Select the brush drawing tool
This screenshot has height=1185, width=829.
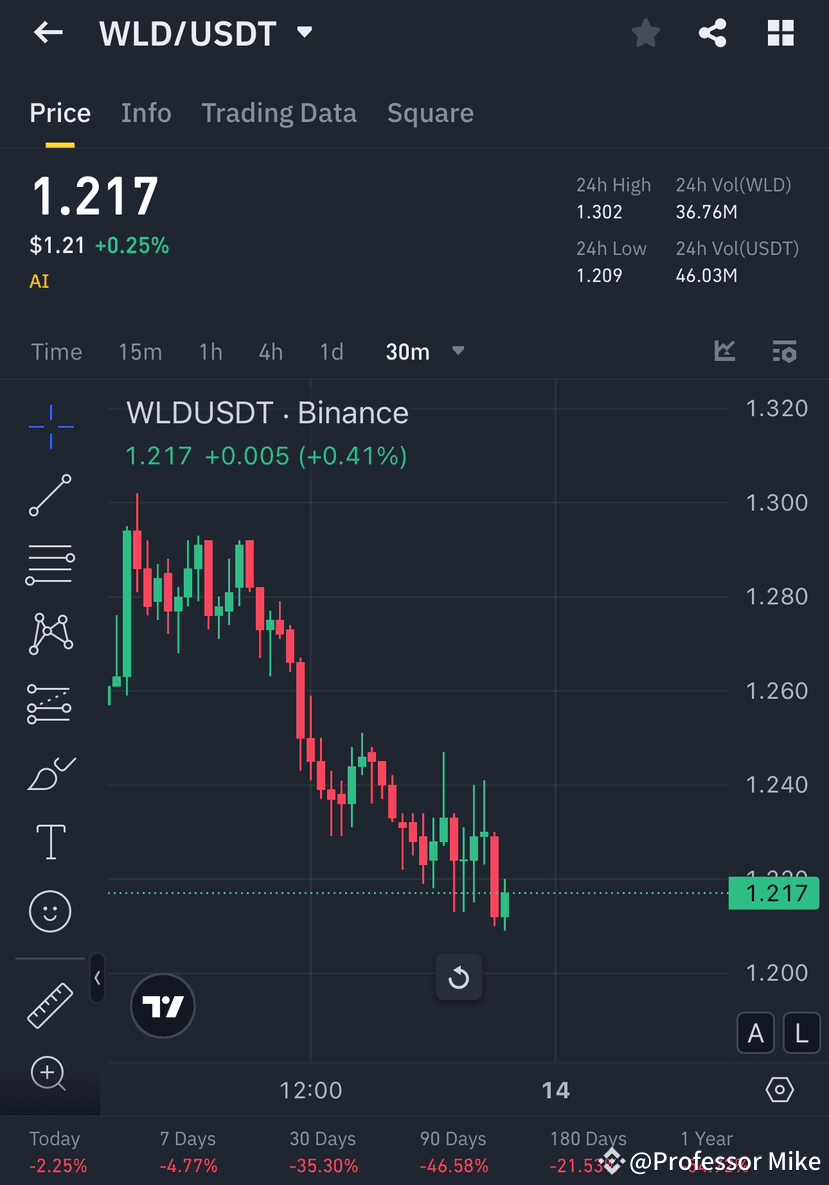(50, 772)
